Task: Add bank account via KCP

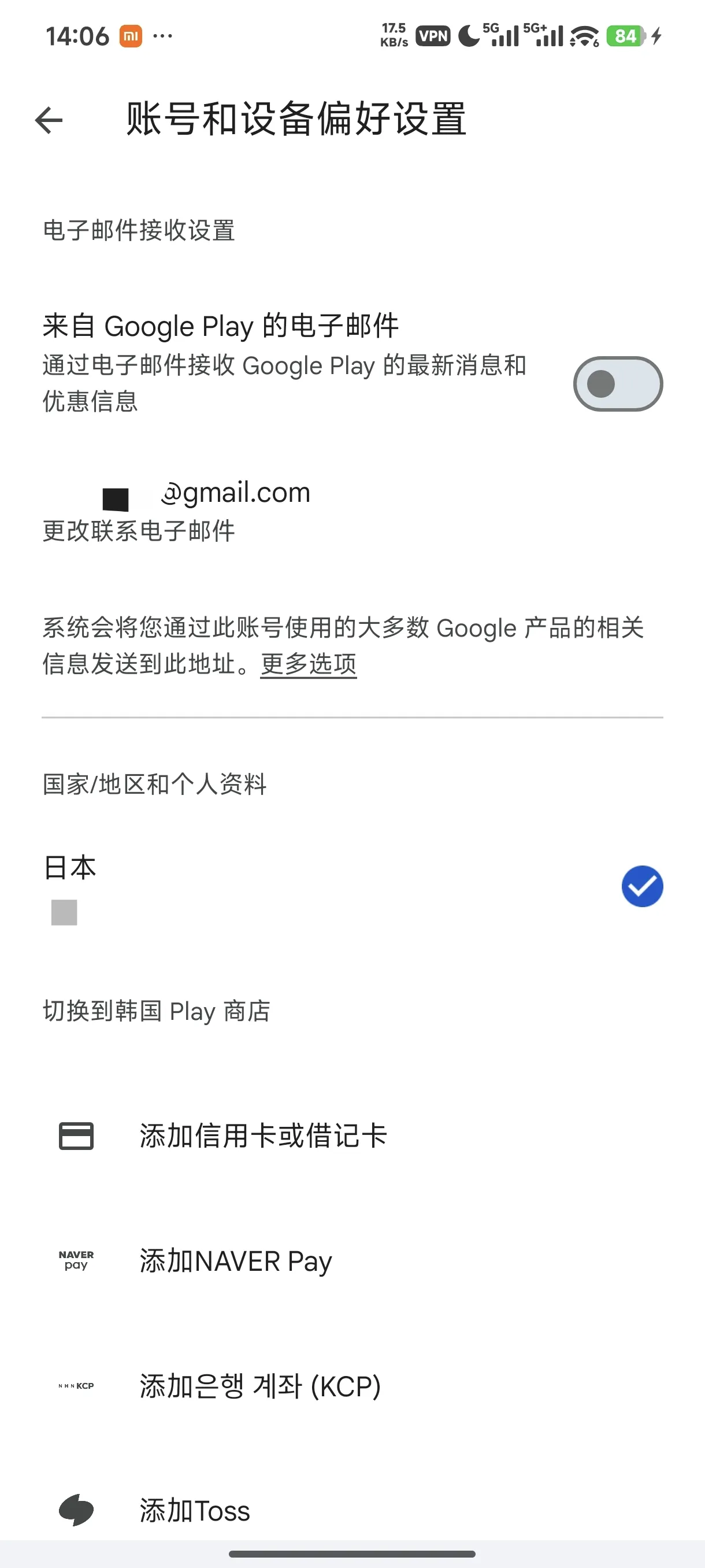Action: click(x=259, y=1386)
